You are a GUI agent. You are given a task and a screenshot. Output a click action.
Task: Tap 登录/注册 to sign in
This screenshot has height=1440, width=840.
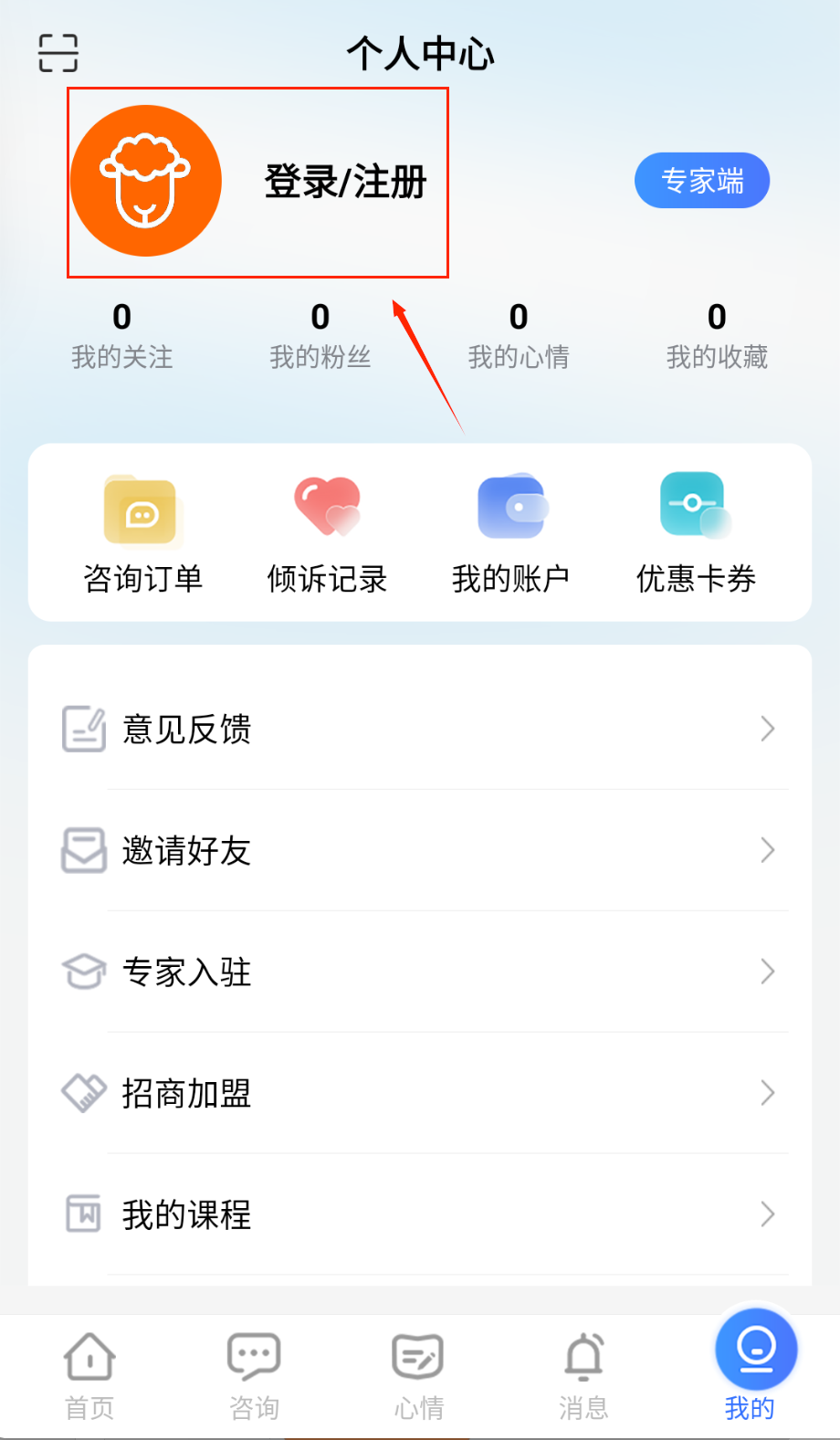coord(345,182)
